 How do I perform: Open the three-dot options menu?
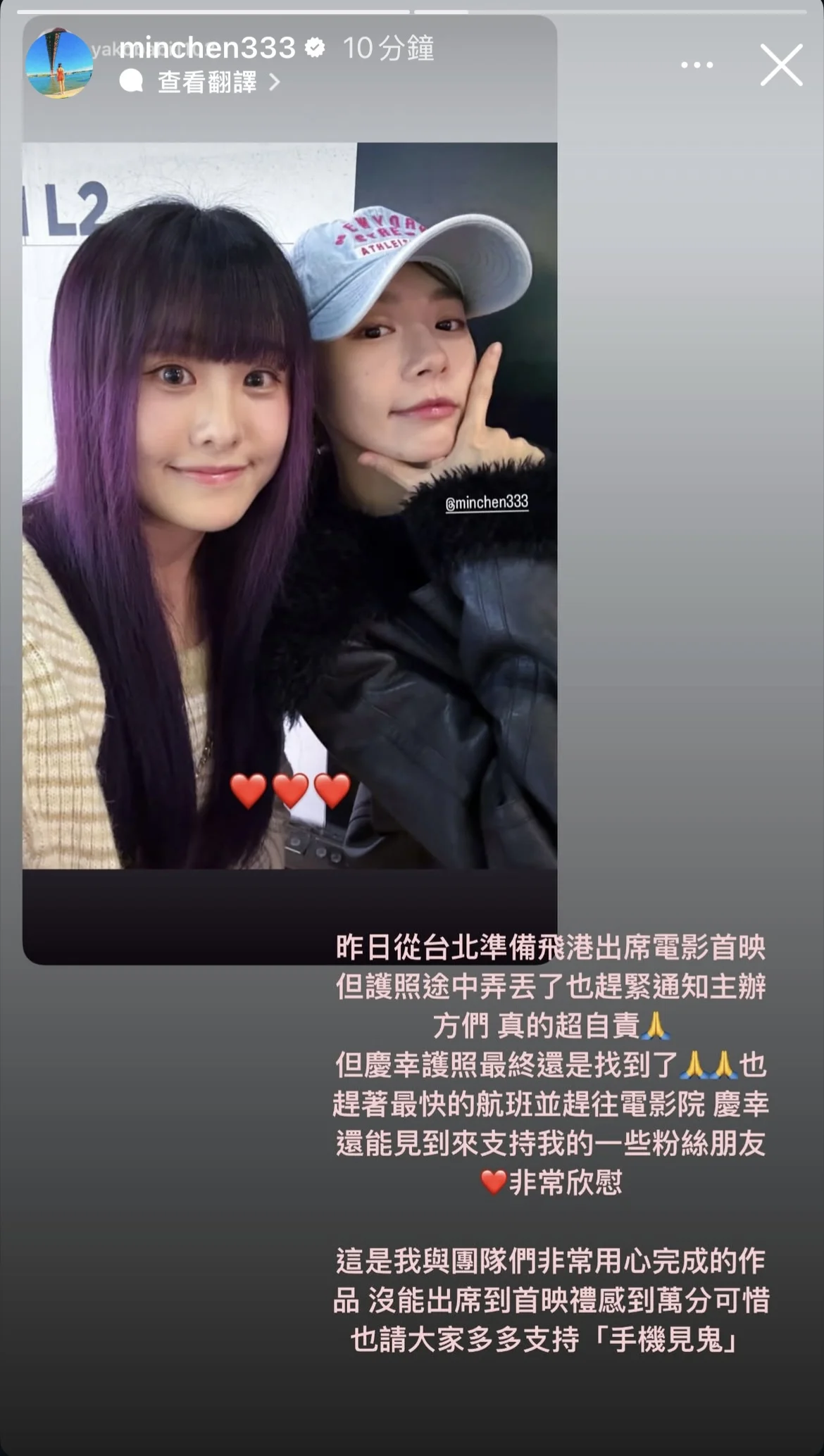tap(697, 65)
